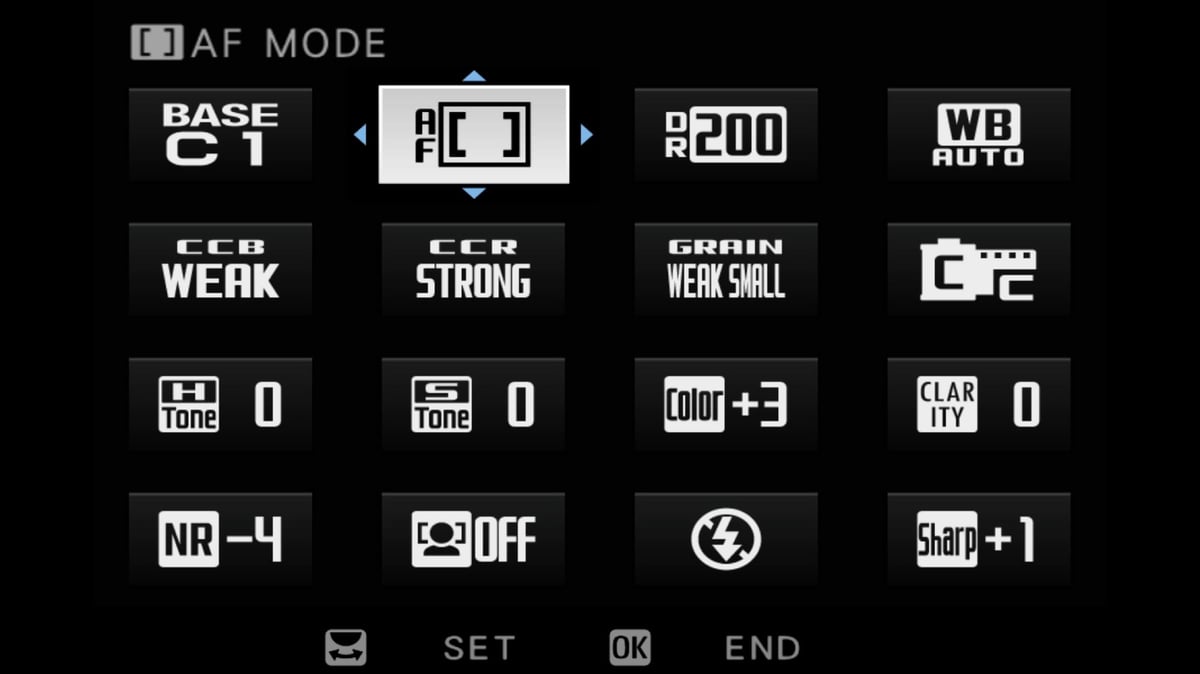Open the flash off setting tile

tap(726, 539)
